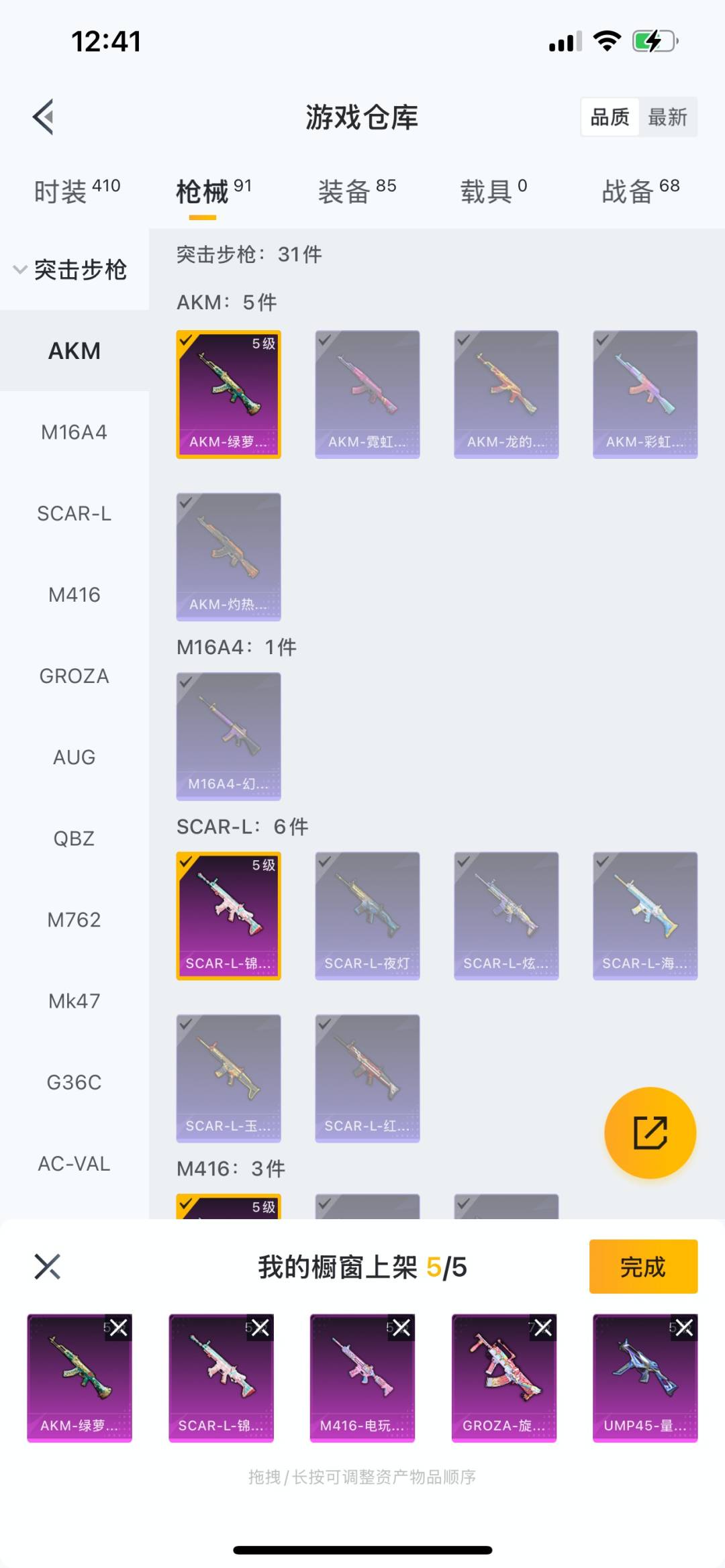Jump to M762 in the sidebar
This screenshot has height=1568, width=725.
tap(74, 919)
